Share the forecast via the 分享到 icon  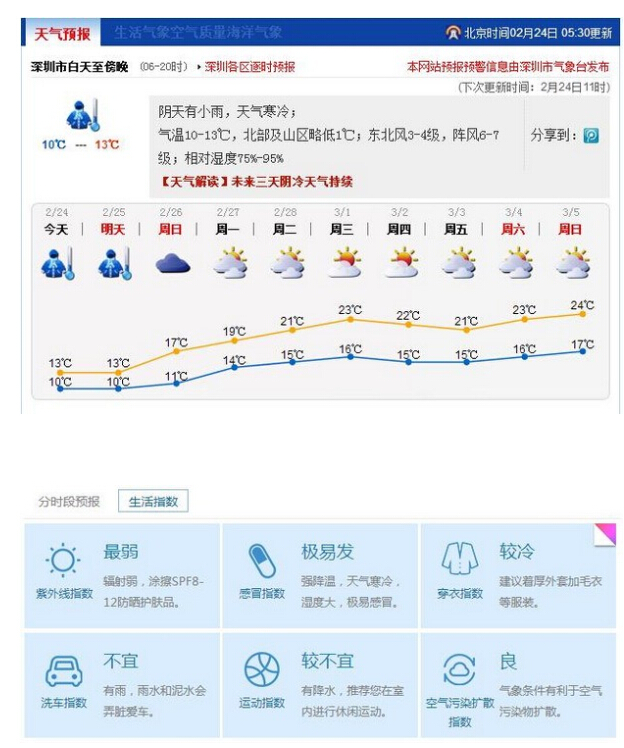[591, 135]
